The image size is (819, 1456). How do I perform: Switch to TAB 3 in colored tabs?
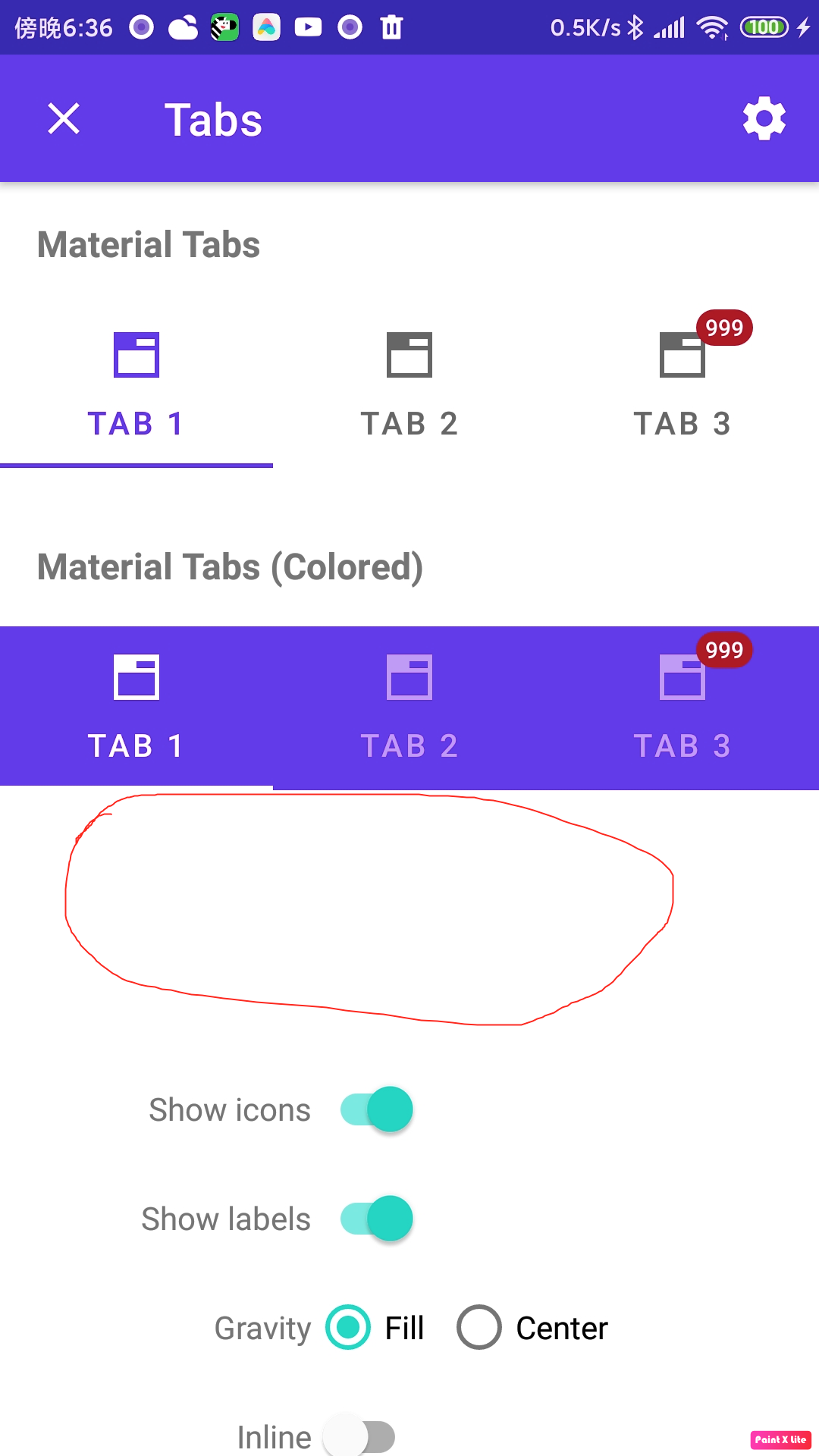pyautogui.click(x=682, y=745)
